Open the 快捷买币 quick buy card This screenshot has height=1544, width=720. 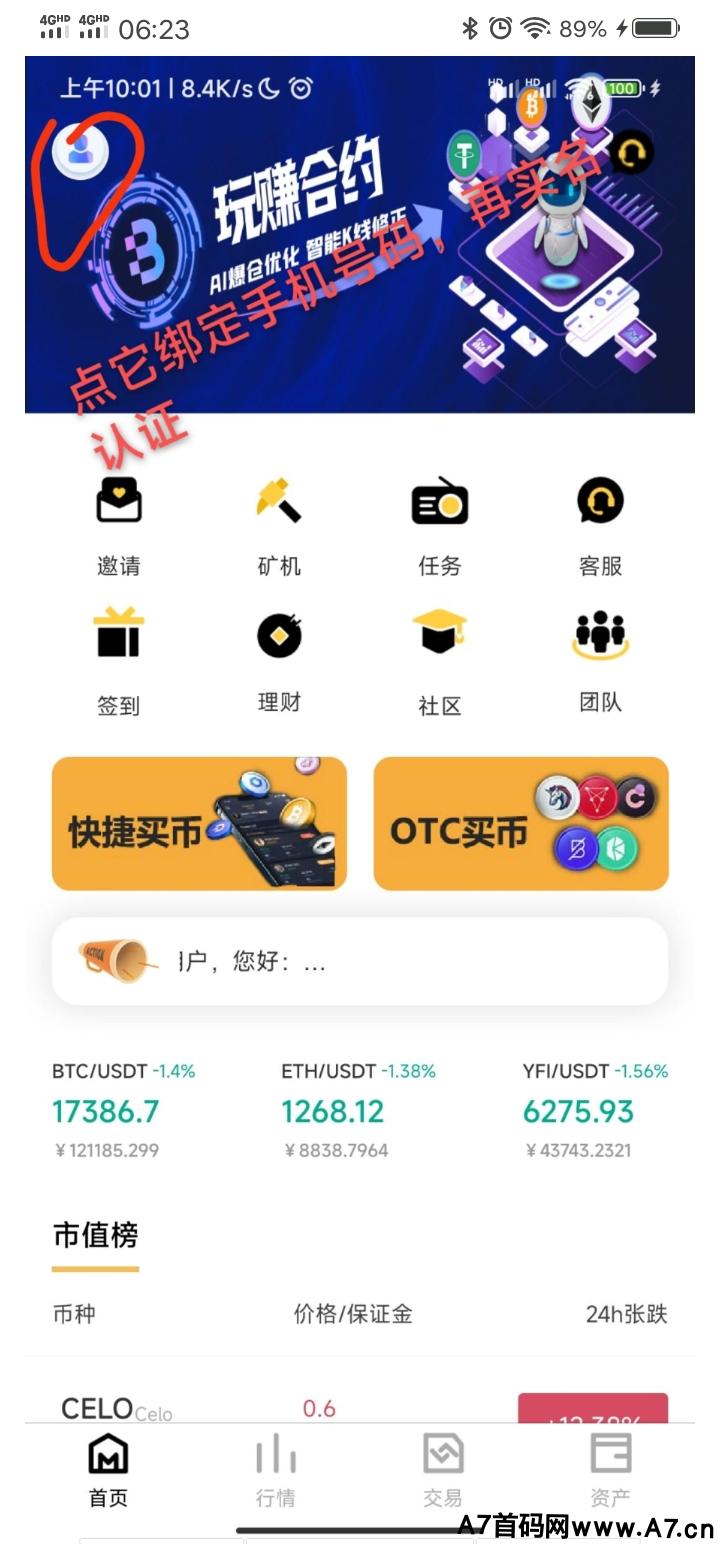pos(199,823)
